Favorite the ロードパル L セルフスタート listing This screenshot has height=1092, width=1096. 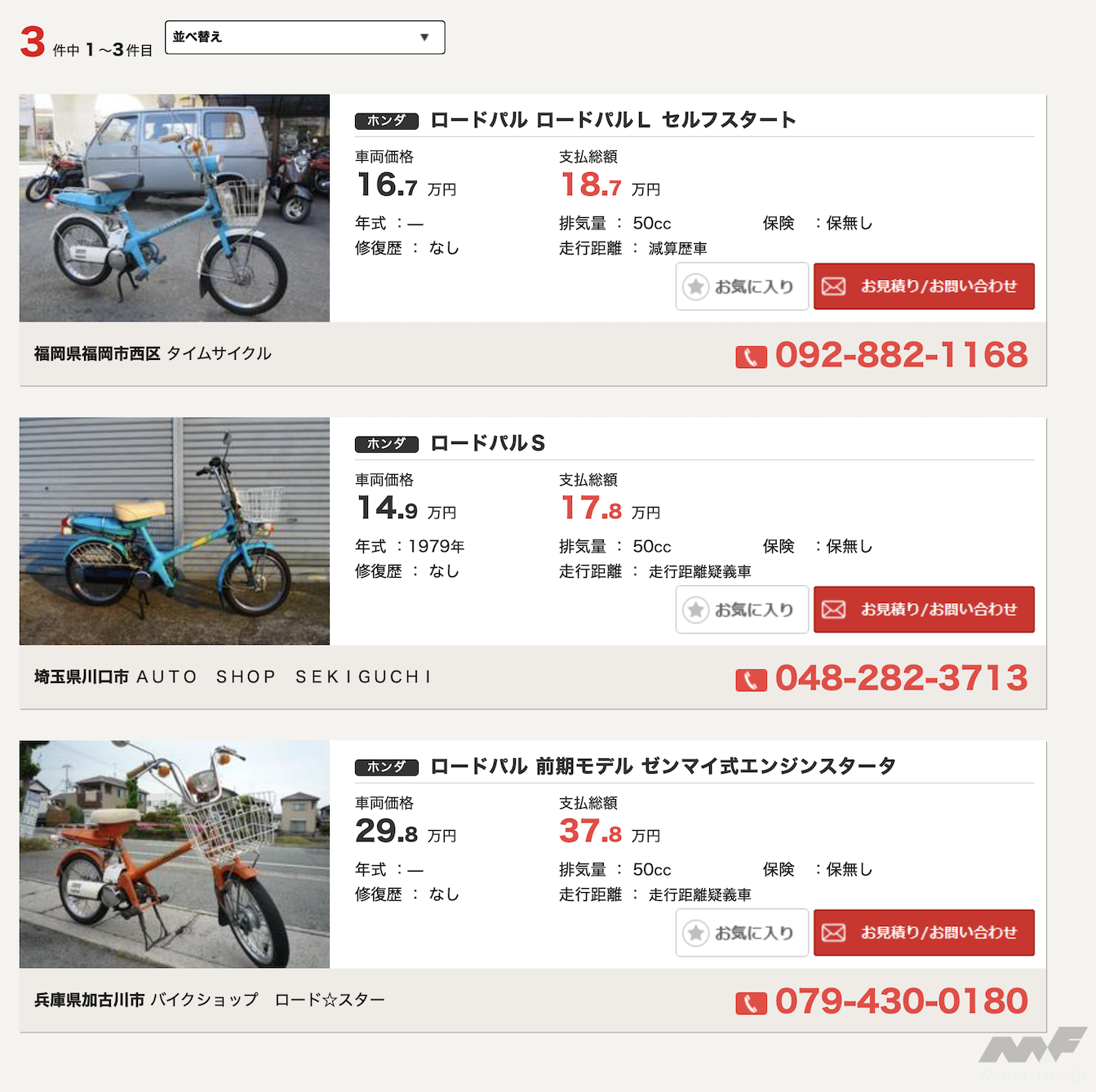pyautogui.click(x=742, y=286)
